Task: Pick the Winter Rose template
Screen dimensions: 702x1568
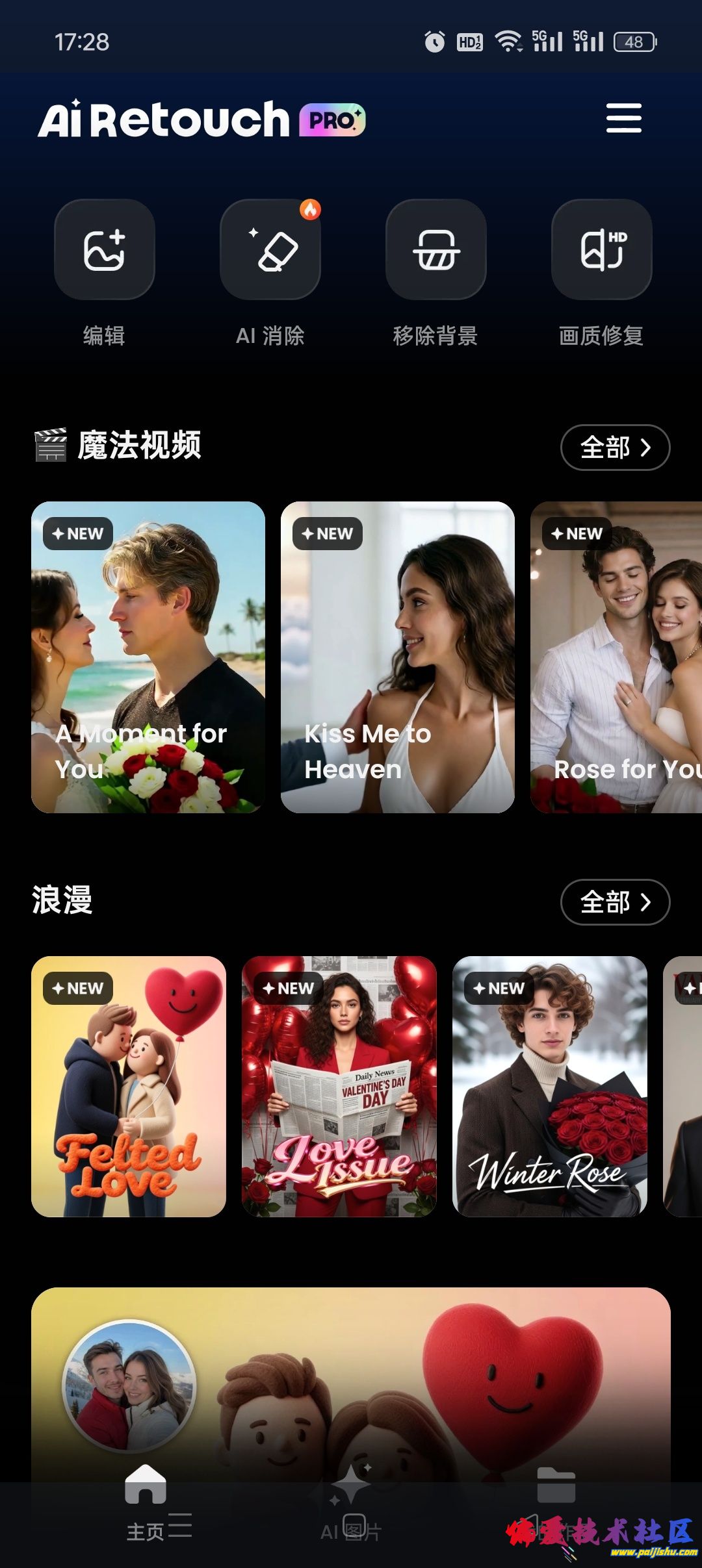Action: [549, 1086]
